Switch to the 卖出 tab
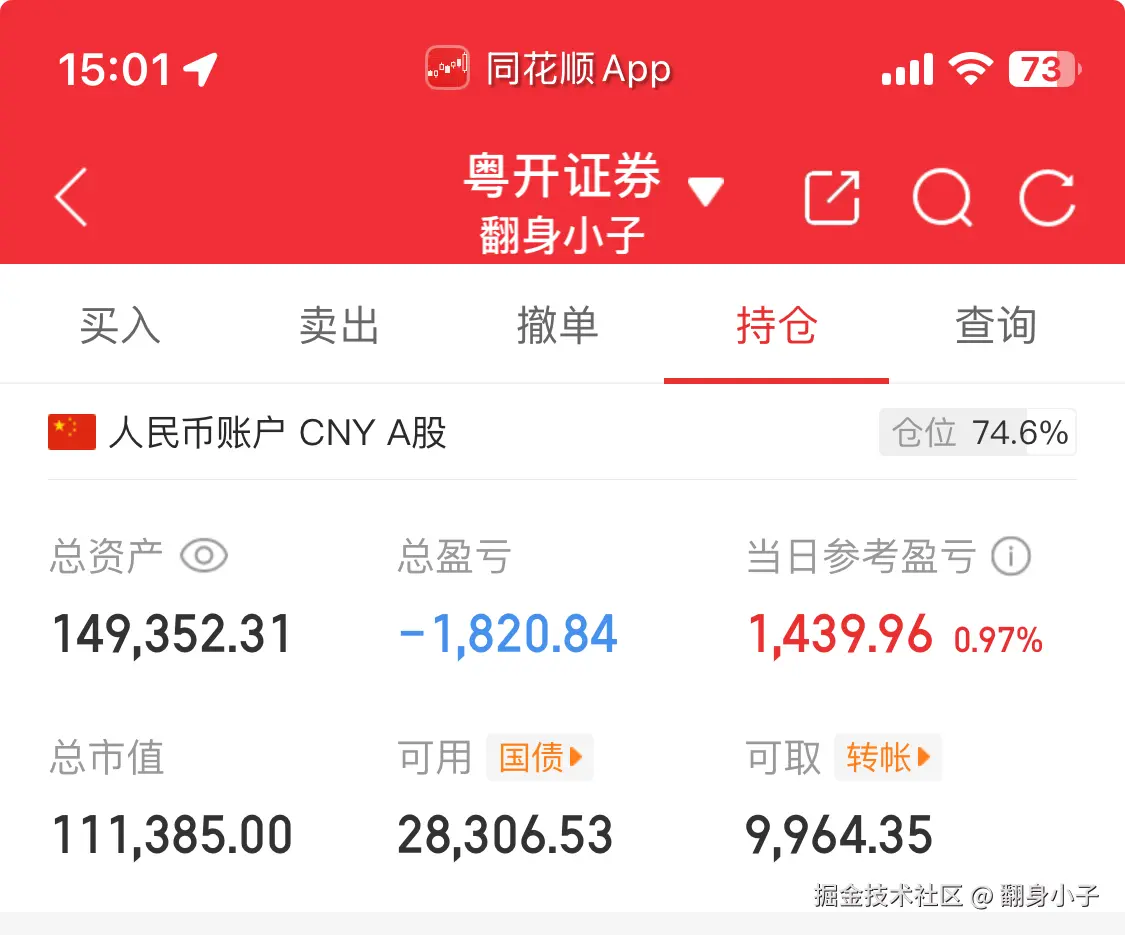 coord(339,326)
